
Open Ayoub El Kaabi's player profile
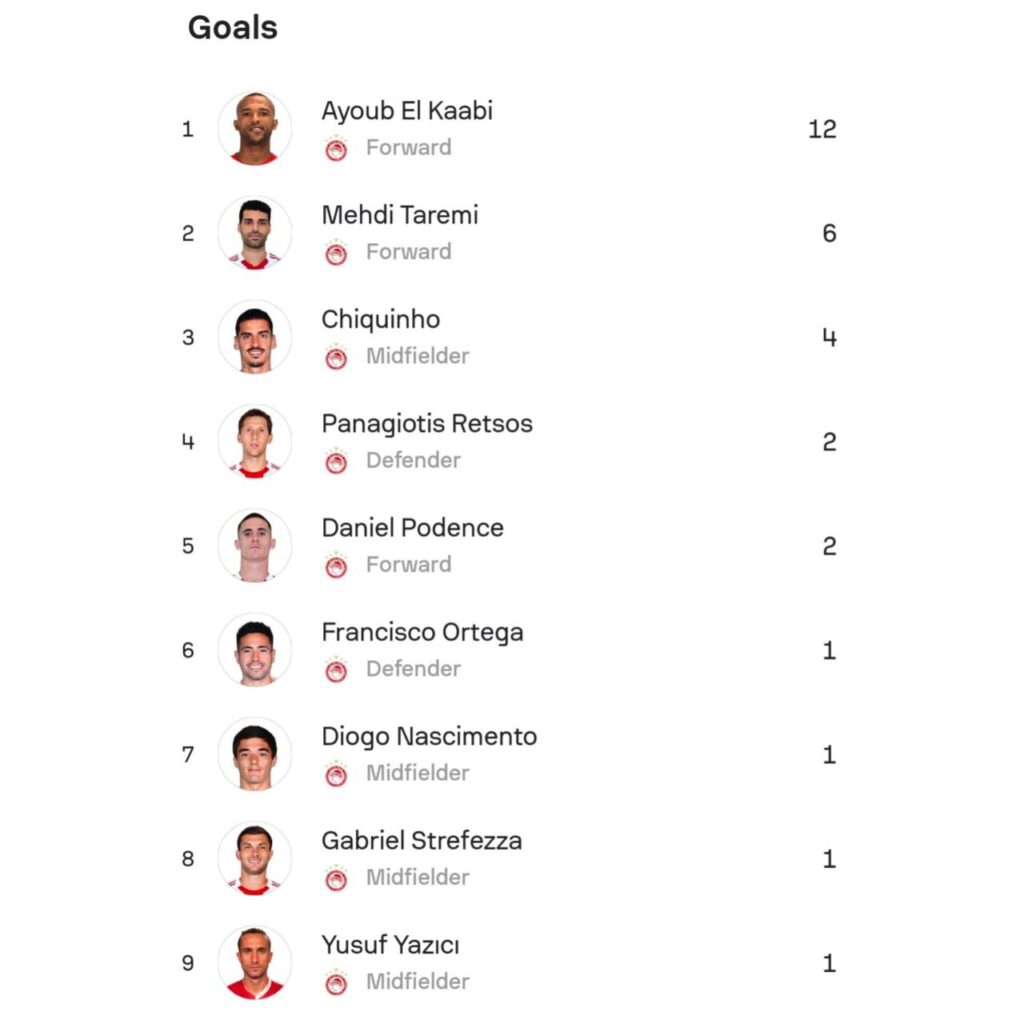point(406,112)
